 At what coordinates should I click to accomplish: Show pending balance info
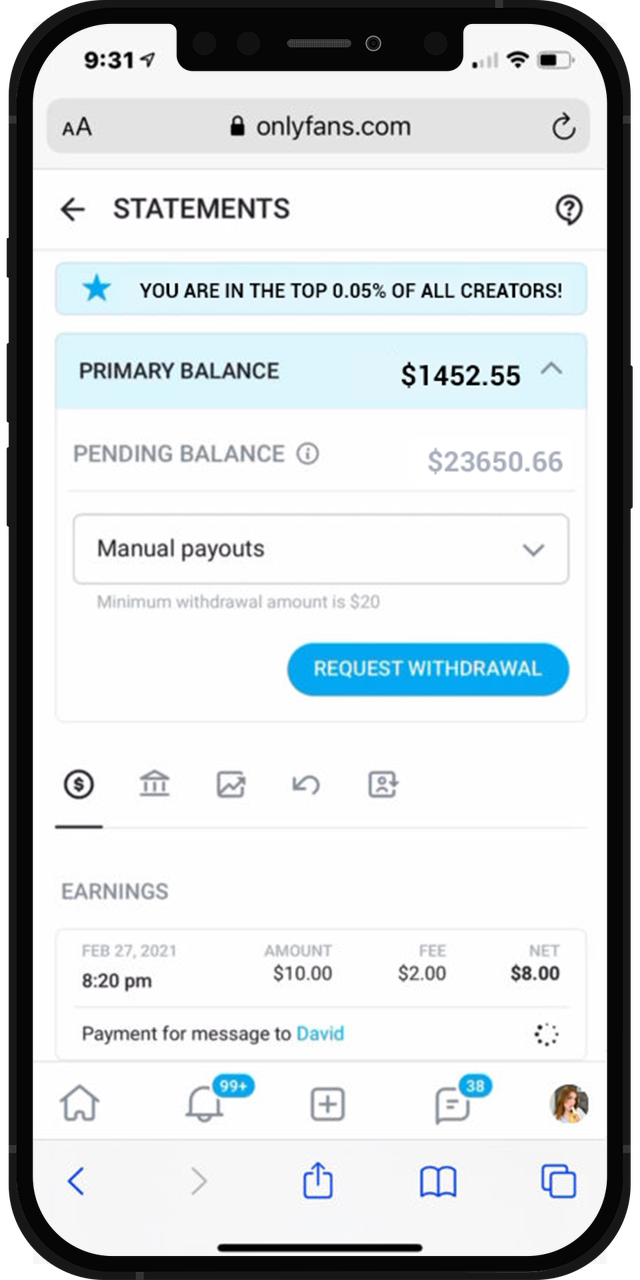point(308,454)
